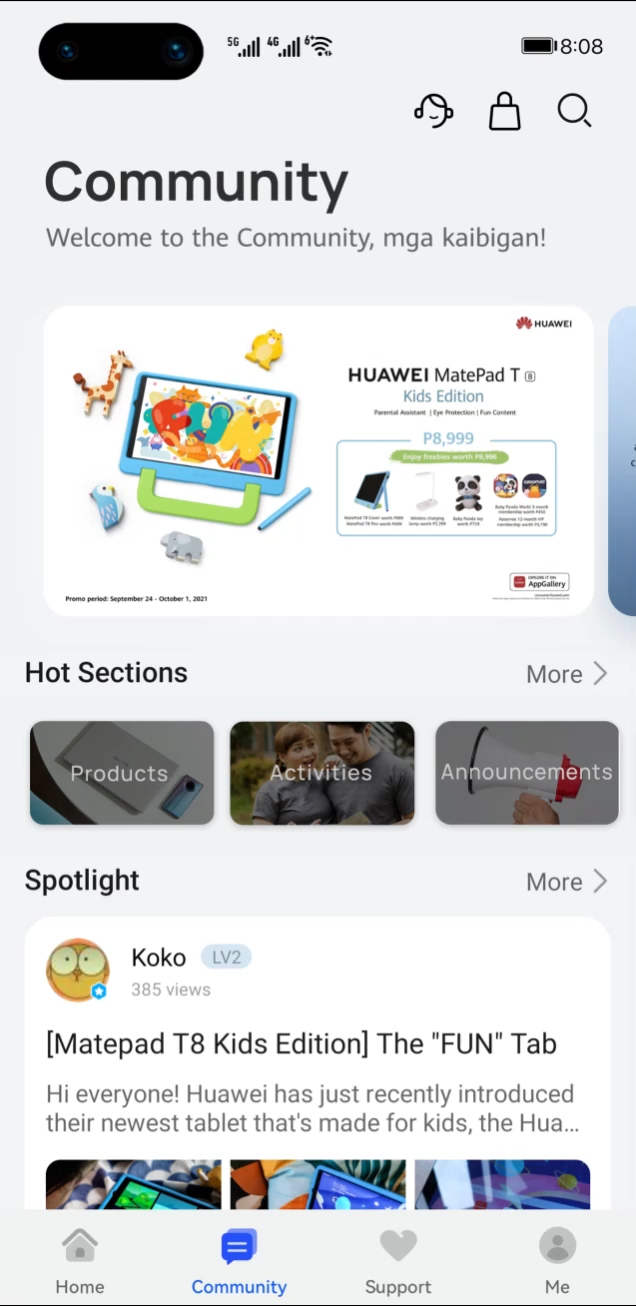This screenshot has width=636, height=1306.
Task: Open the Announcements section
Action: coord(527,773)
